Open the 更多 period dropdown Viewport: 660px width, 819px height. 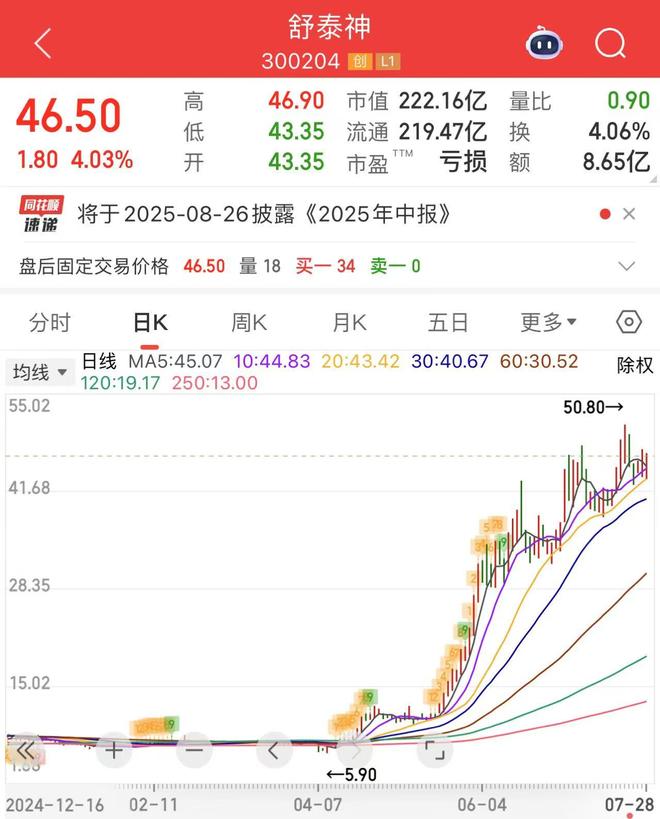point(549,322)
